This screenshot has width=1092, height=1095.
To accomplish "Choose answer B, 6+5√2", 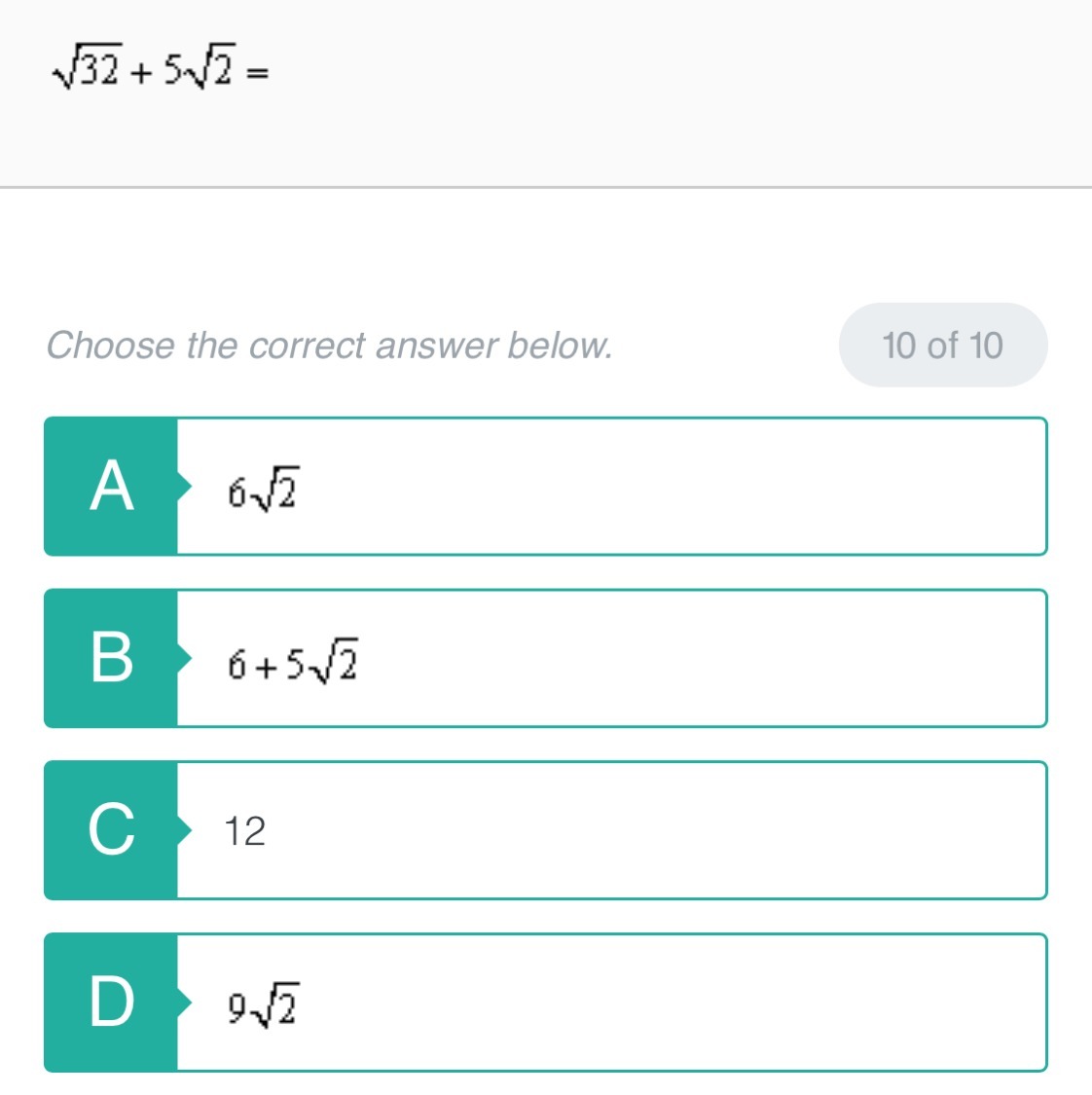I will pos(545,659).
